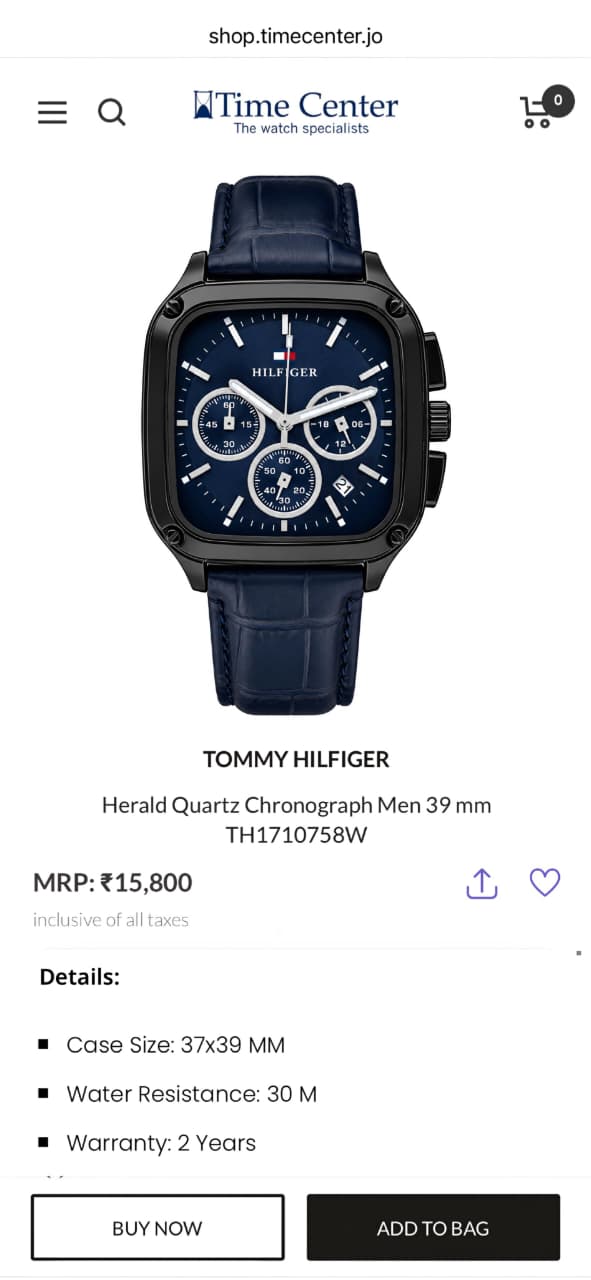
Task: Add the watch to bag
Action: 433,1227
